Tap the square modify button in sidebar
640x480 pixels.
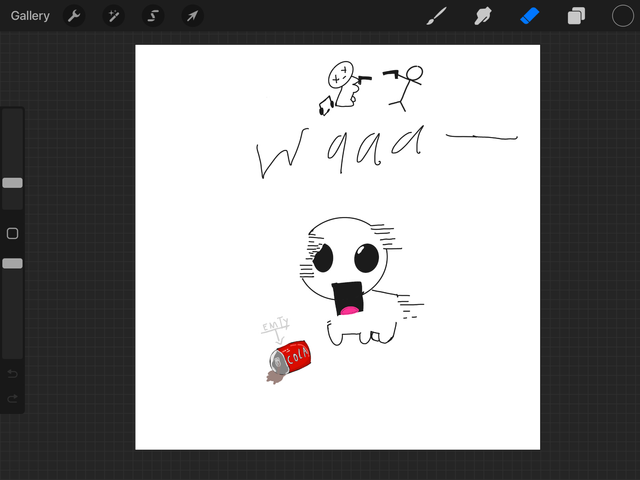(12, 233)
